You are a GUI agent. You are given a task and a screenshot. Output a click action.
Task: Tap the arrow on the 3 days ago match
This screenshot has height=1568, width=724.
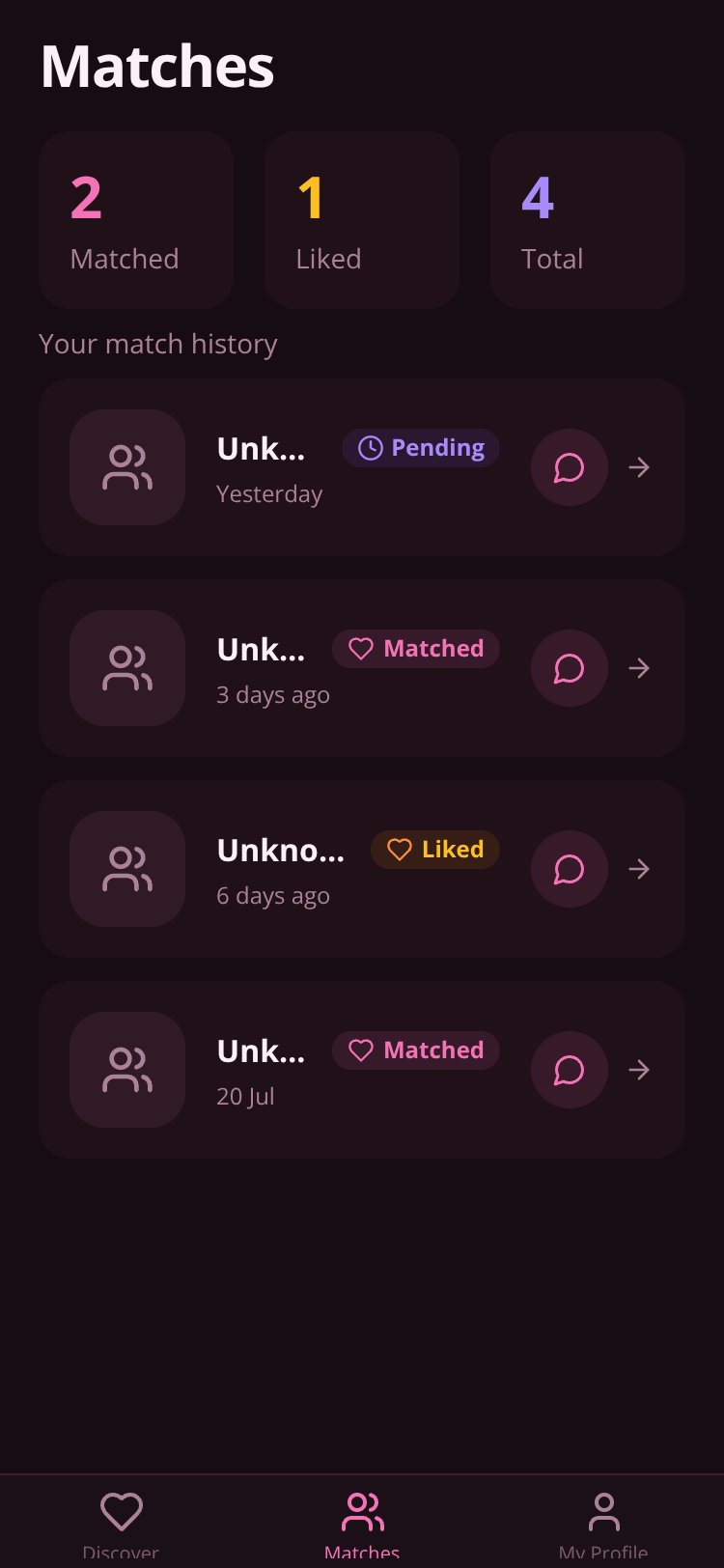(639, 668)
